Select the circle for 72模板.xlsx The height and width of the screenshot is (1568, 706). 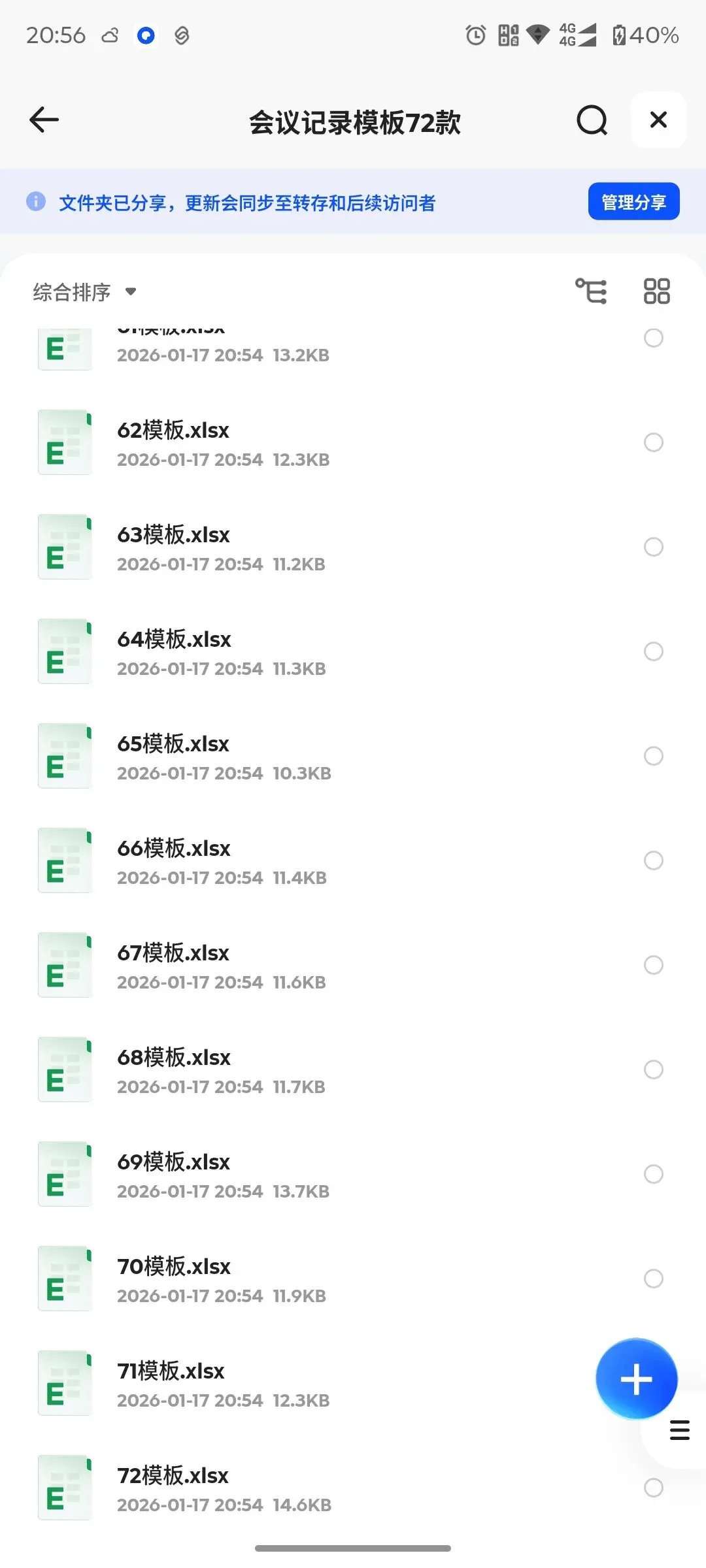point(653,1488)
